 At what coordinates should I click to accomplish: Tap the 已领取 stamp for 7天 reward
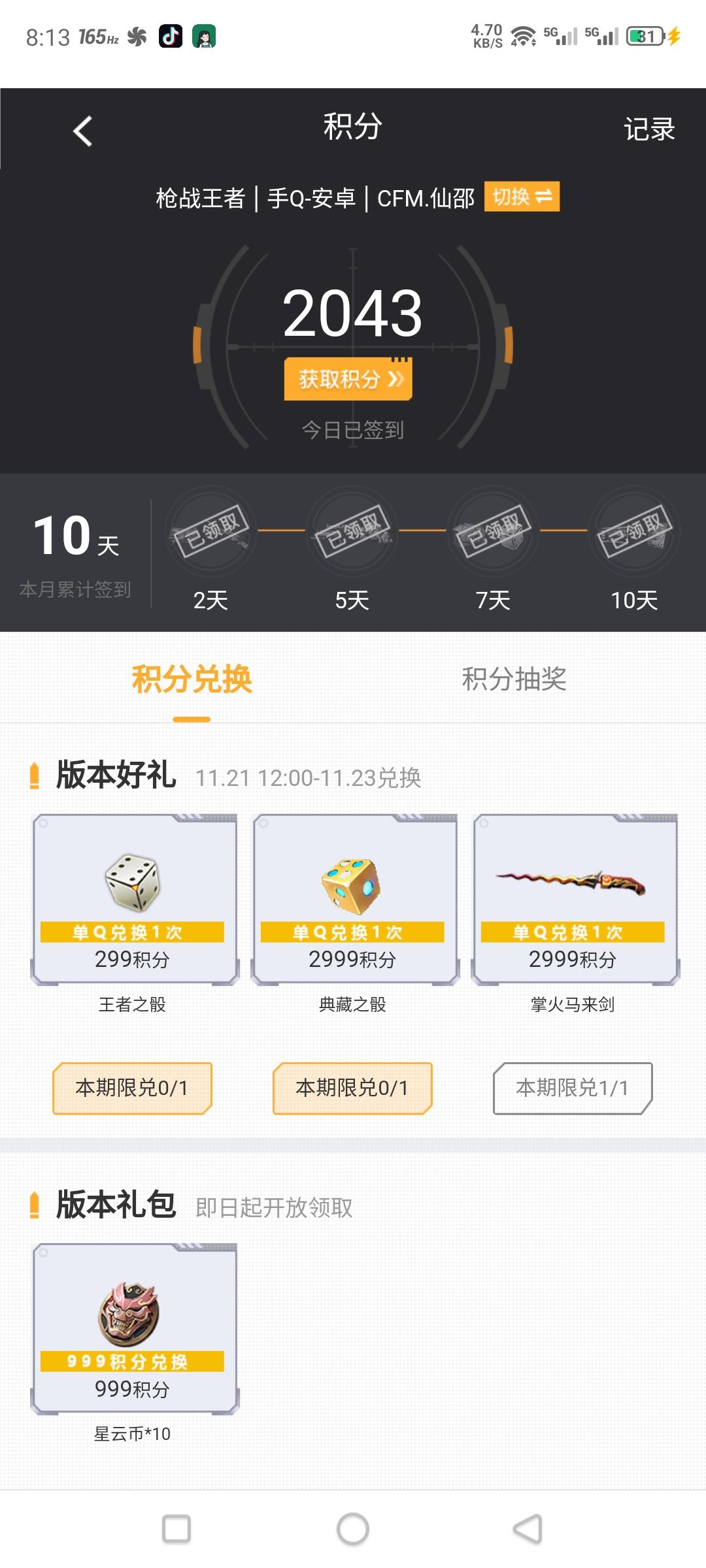click(494, 532)
